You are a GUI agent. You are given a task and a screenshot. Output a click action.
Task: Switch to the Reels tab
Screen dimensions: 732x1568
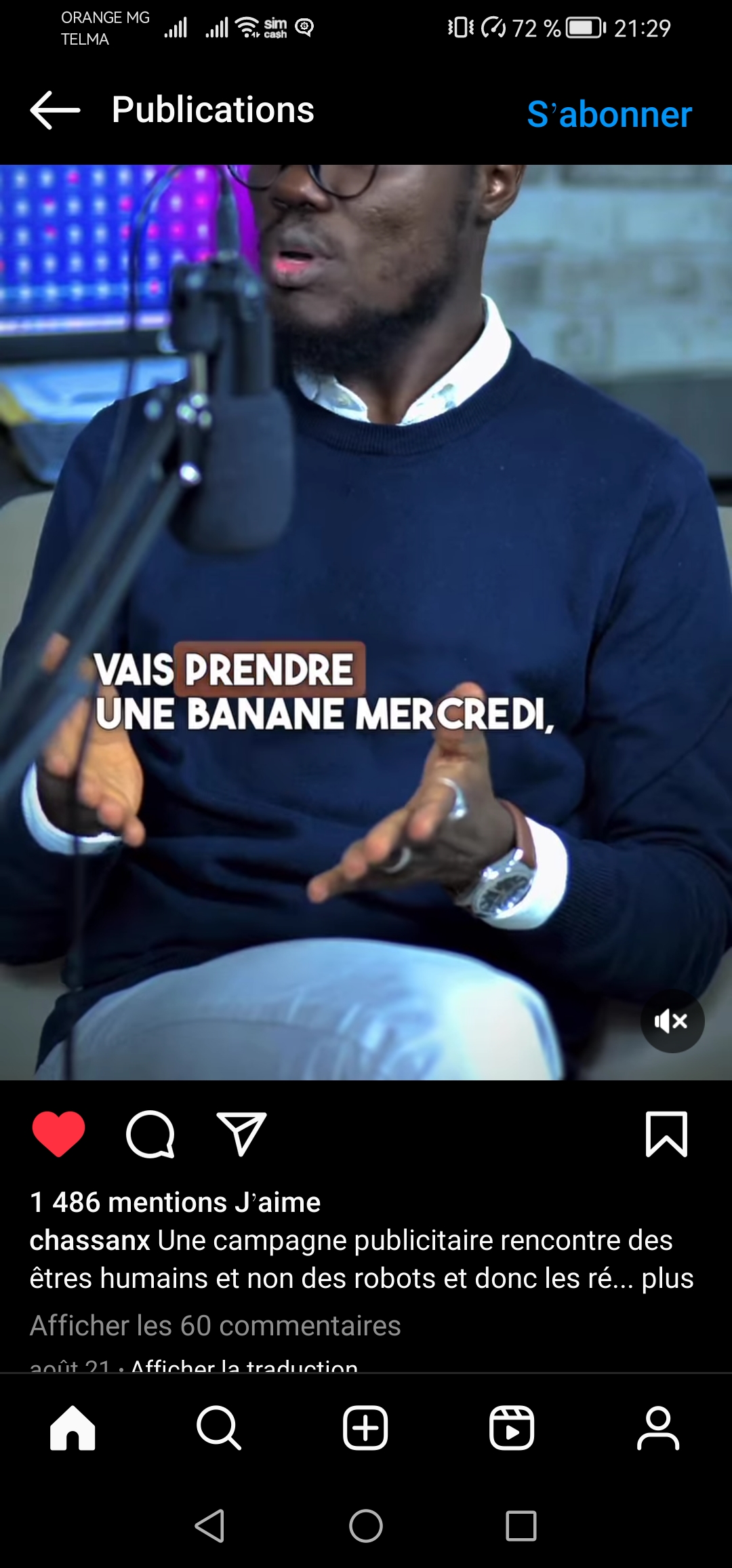tap(512, 1428)
